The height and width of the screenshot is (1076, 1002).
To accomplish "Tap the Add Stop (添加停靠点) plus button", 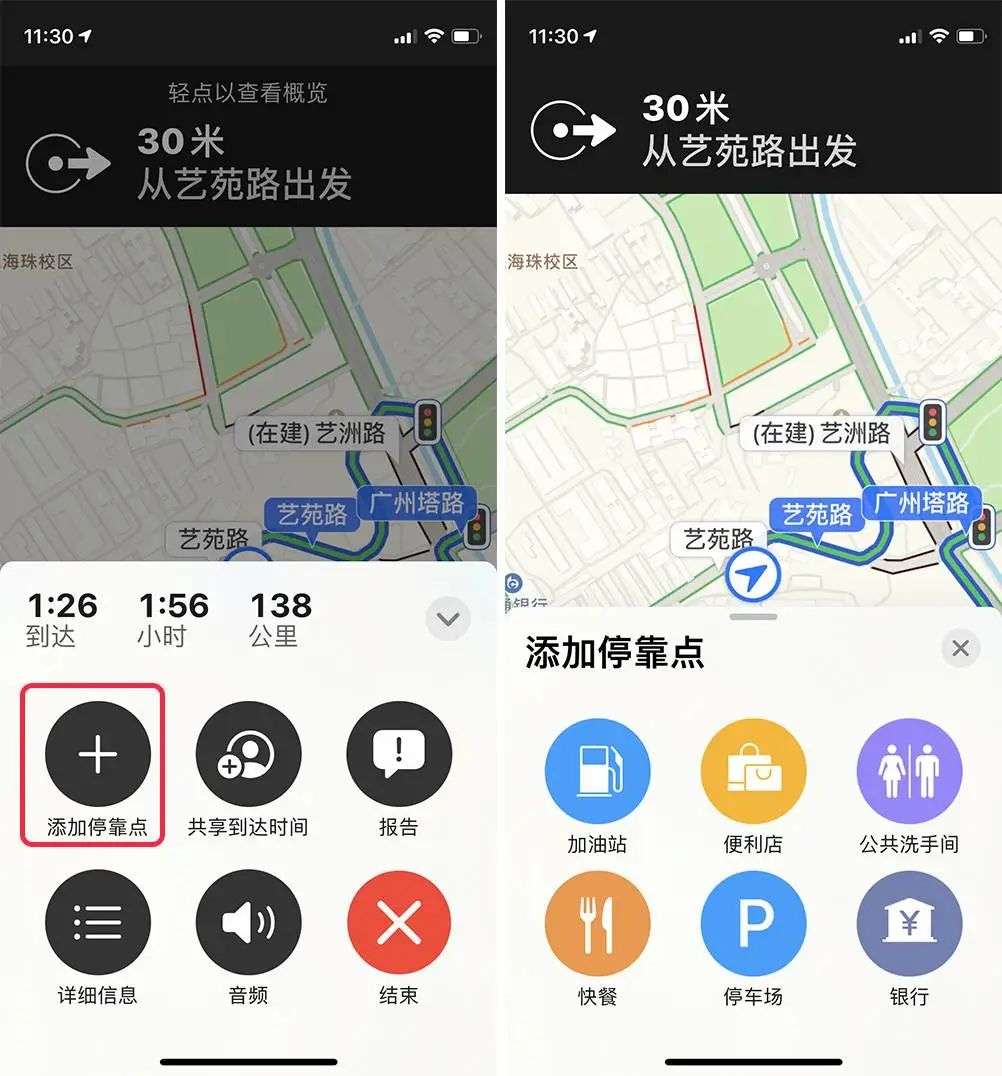I will click(x=97, y=753).
